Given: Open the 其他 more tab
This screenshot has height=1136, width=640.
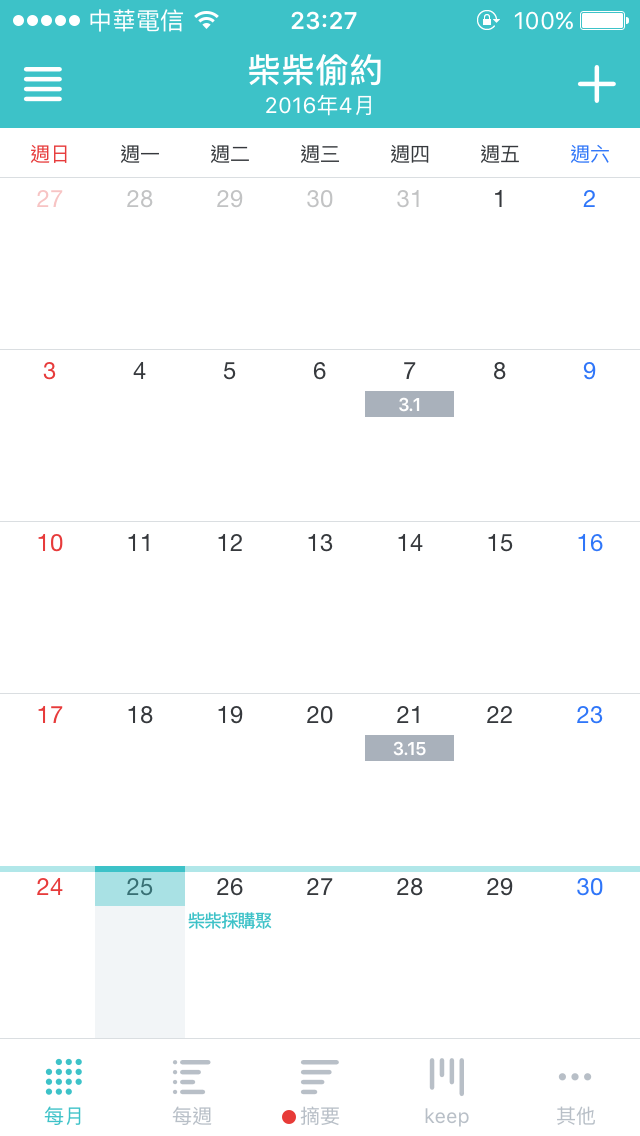Looking at the screenshot, I should click(x=575, y=1091).
